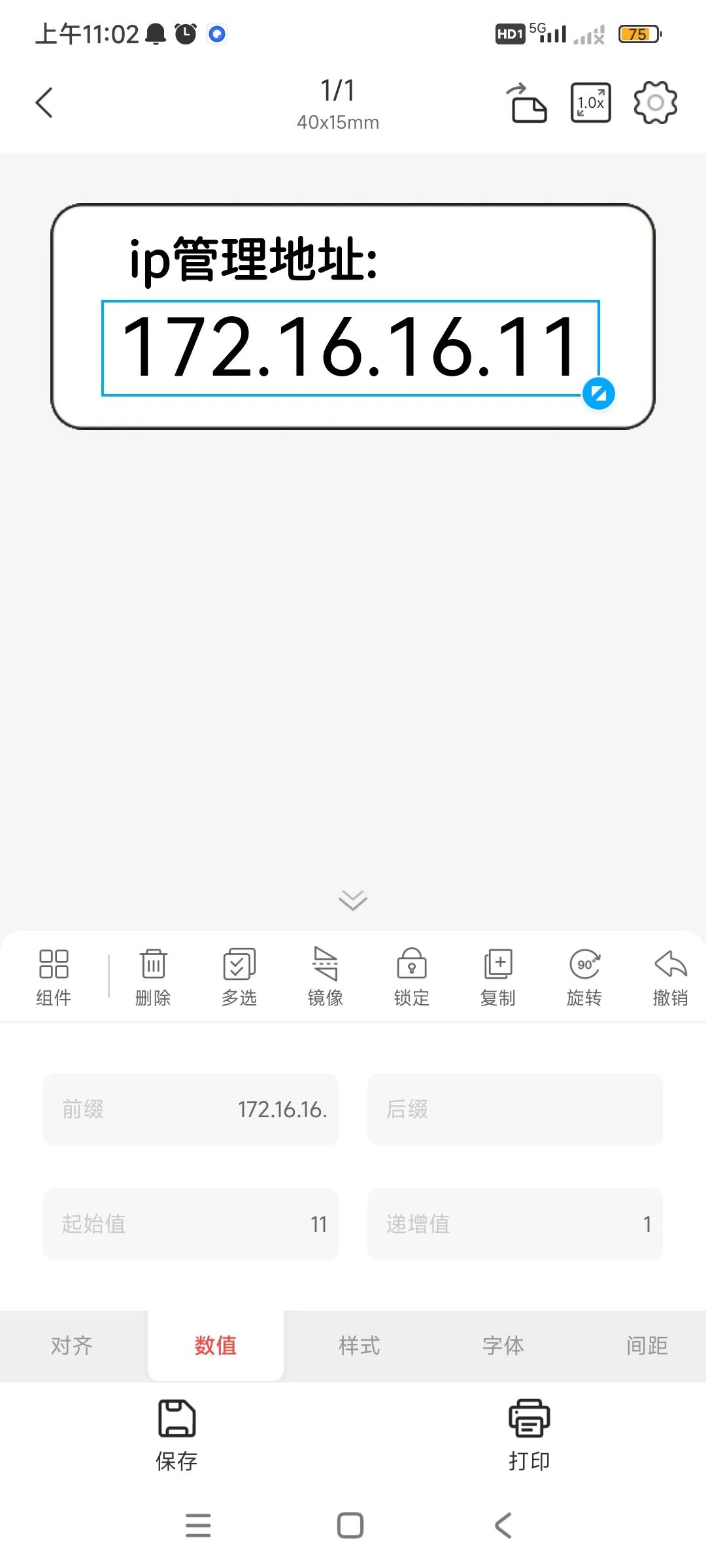Switch to the 字体 font tab
This screenshot has height=1568, width=706.
tap(503, 1346)
